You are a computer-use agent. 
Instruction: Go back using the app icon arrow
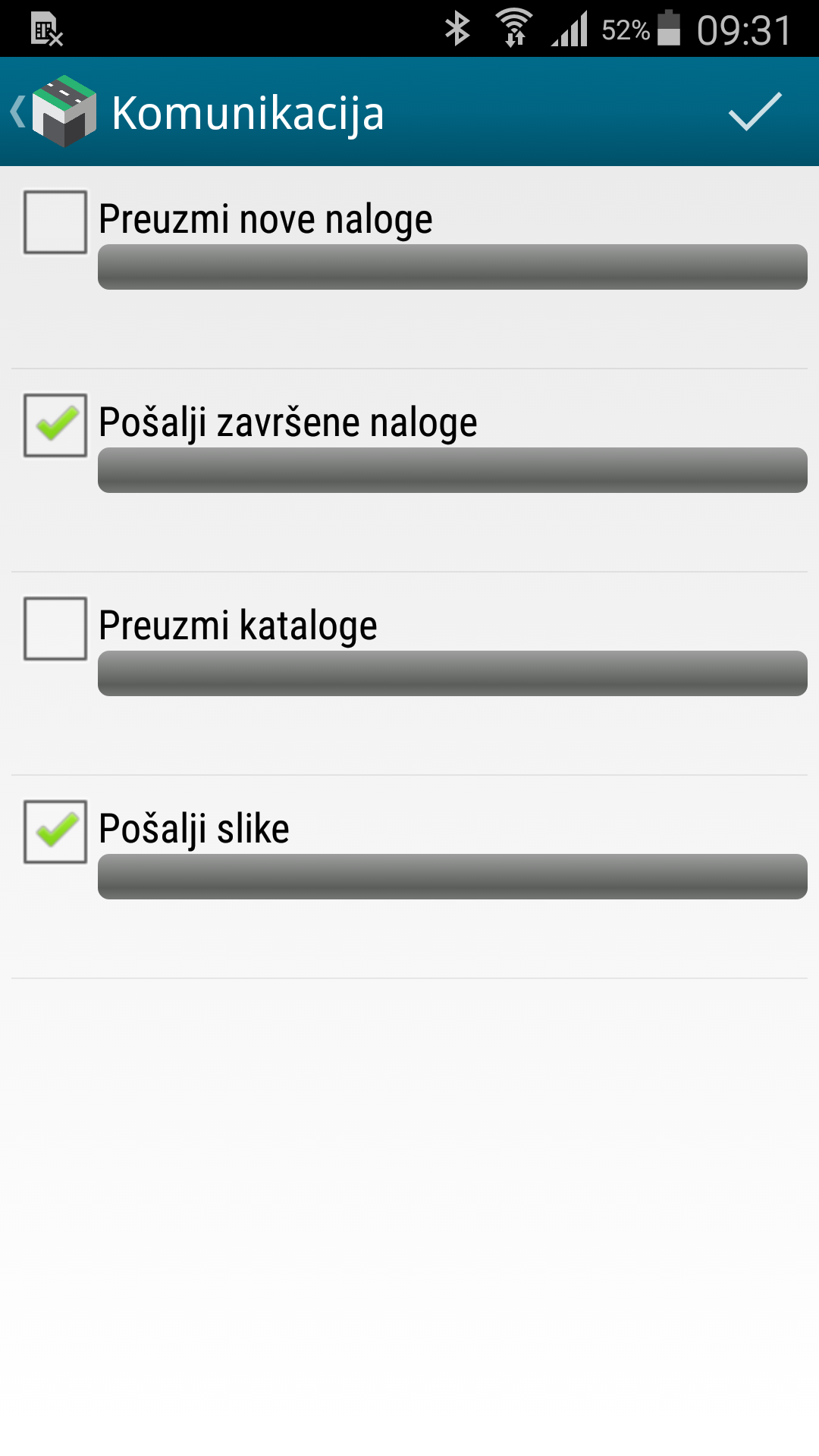point(53,112)
